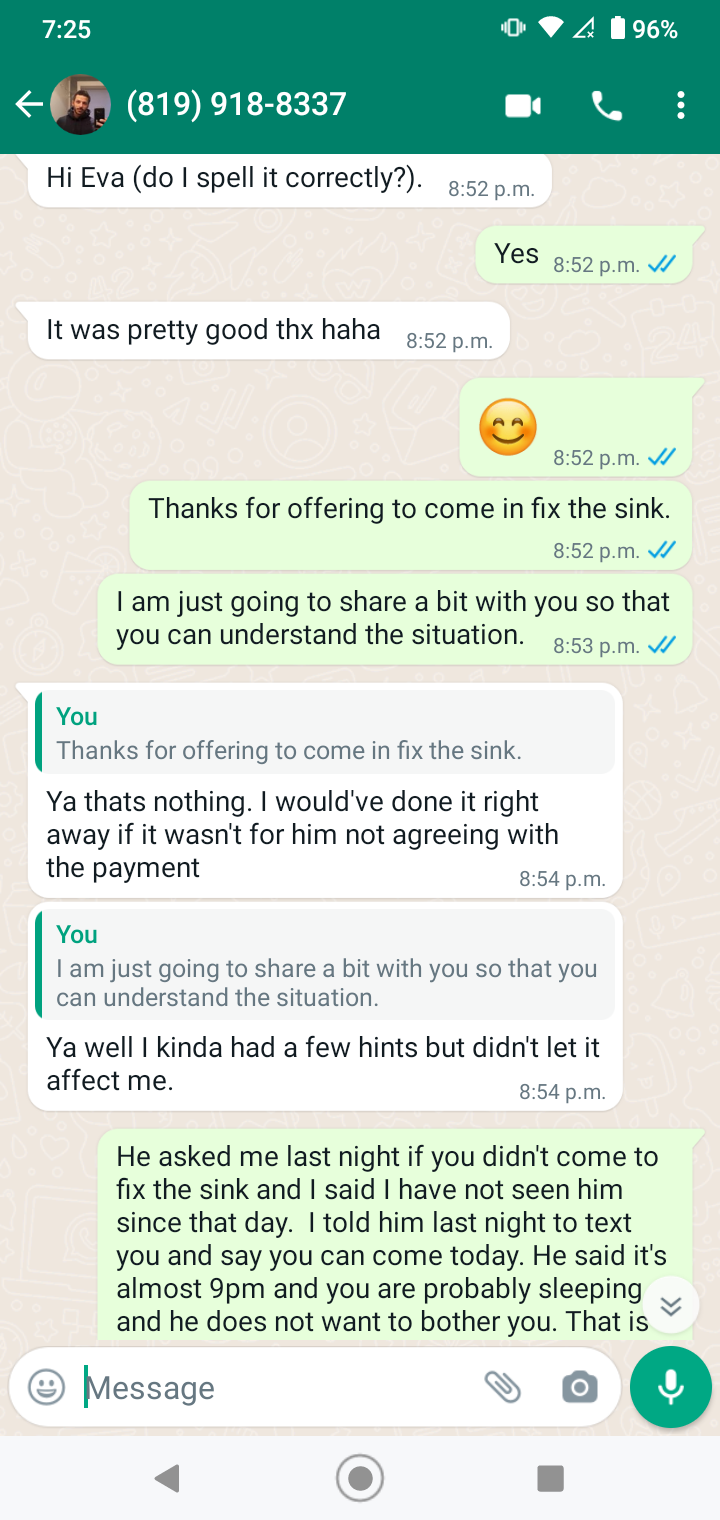This screenshot has width=720, height=1520.
Task: Tap the system back button
Action: point(168,1478)
